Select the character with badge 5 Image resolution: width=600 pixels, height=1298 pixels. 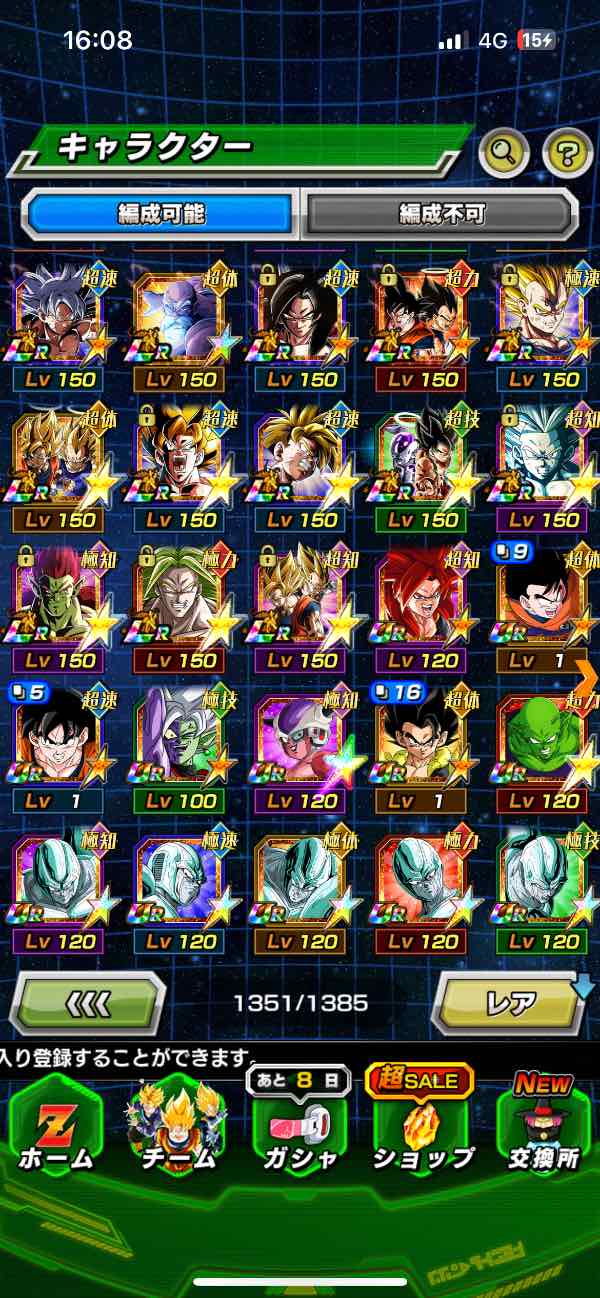57,745
